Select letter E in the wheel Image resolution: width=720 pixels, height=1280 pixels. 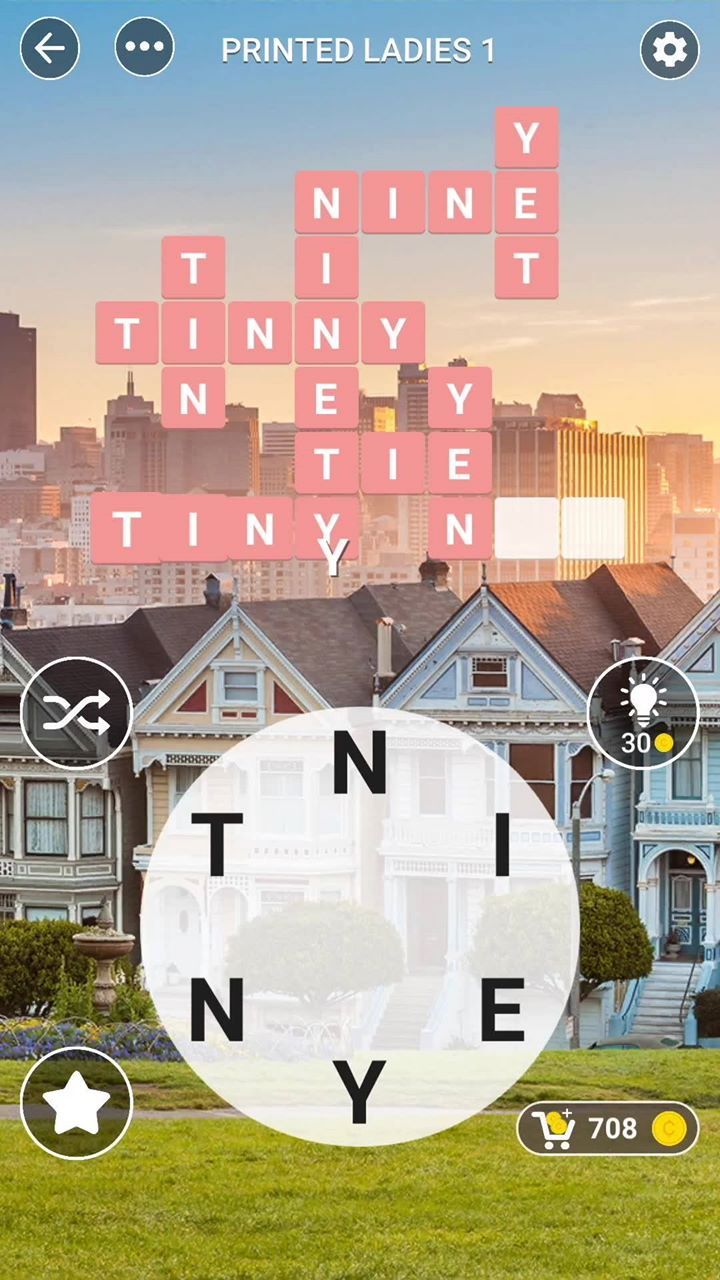coord(503,1010)
